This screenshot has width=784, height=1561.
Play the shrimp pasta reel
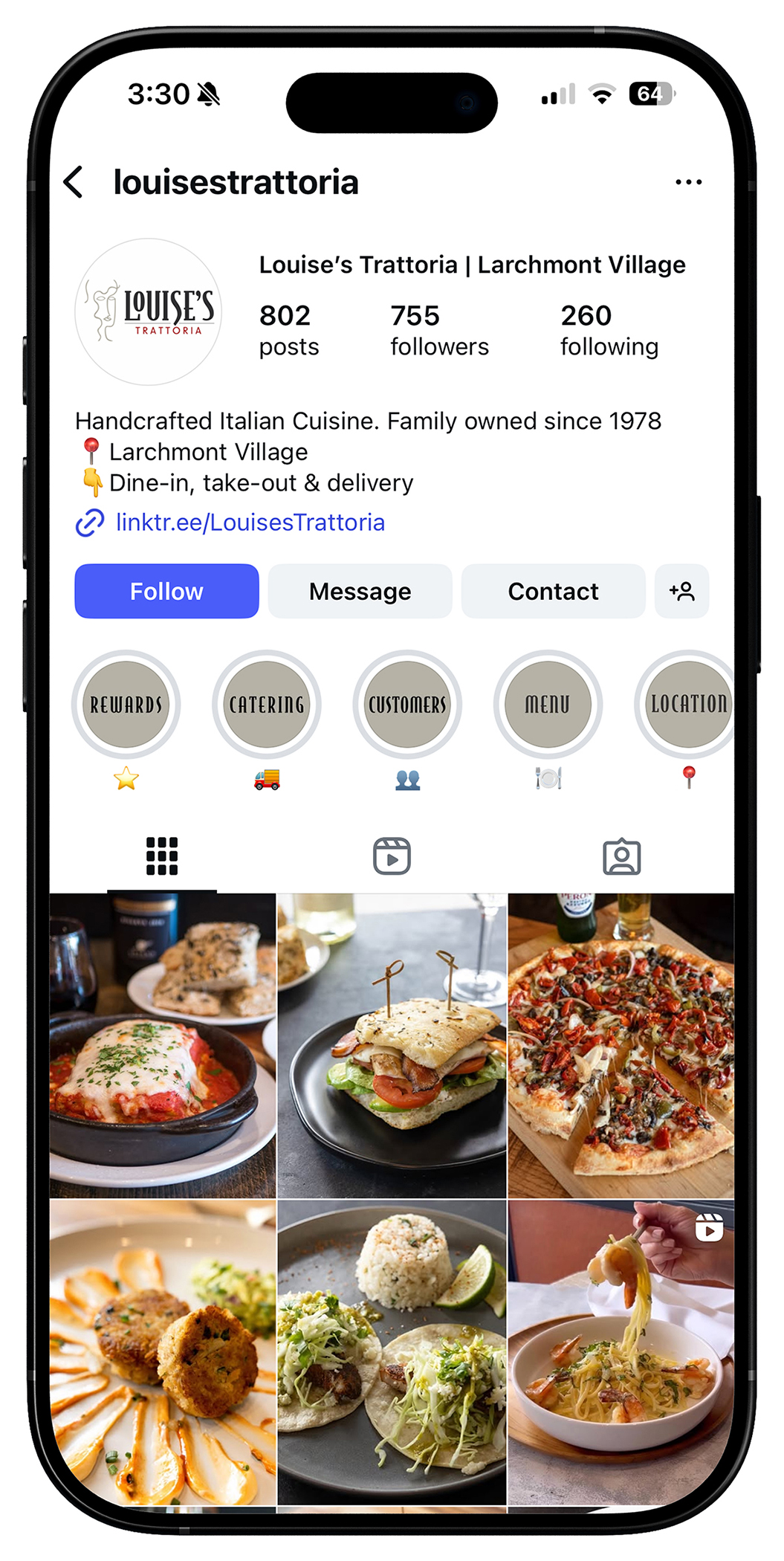[x=621, y=1351]
